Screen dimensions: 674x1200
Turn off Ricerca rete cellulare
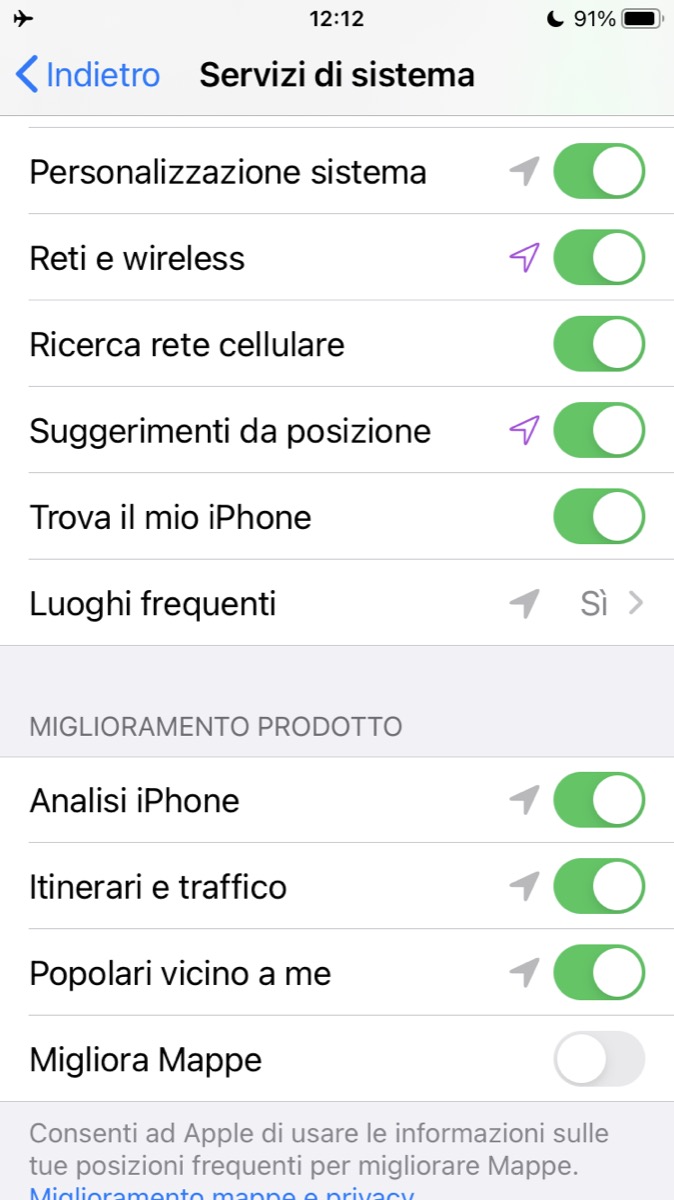(598, 345)
